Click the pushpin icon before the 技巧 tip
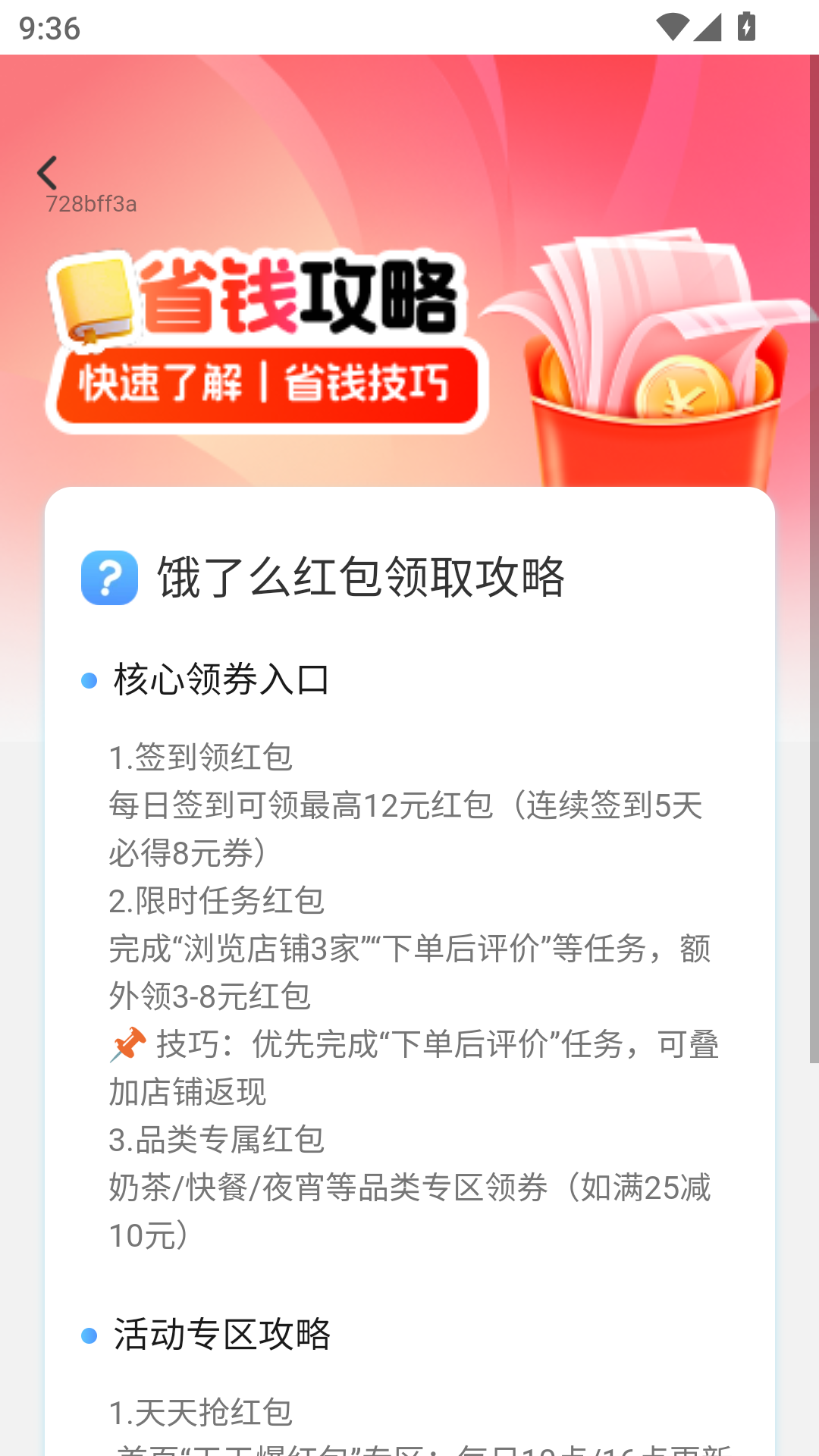The width and height of the screenshot is (819, 1456). (127, 1045)
